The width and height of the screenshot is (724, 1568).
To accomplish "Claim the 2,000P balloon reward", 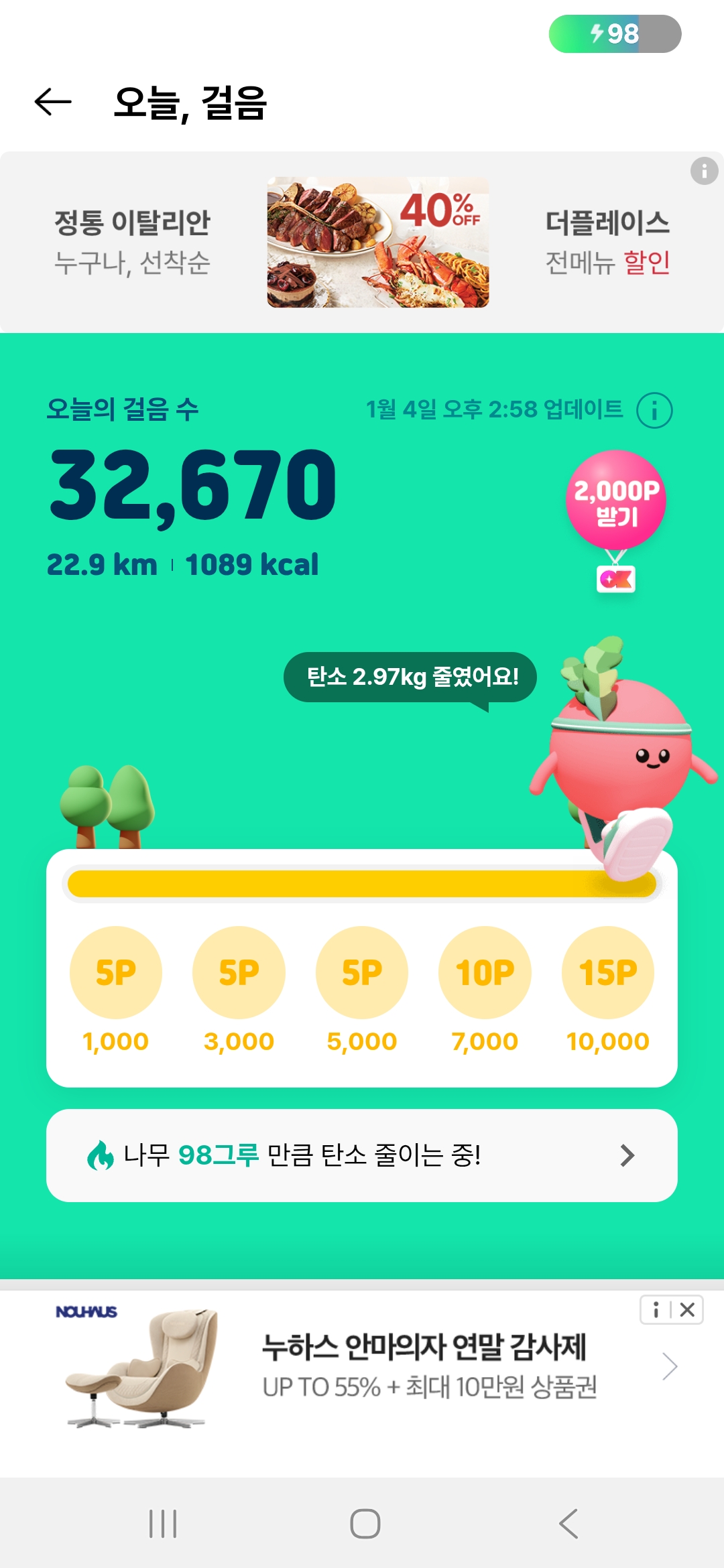I will [x=616, y=501].
